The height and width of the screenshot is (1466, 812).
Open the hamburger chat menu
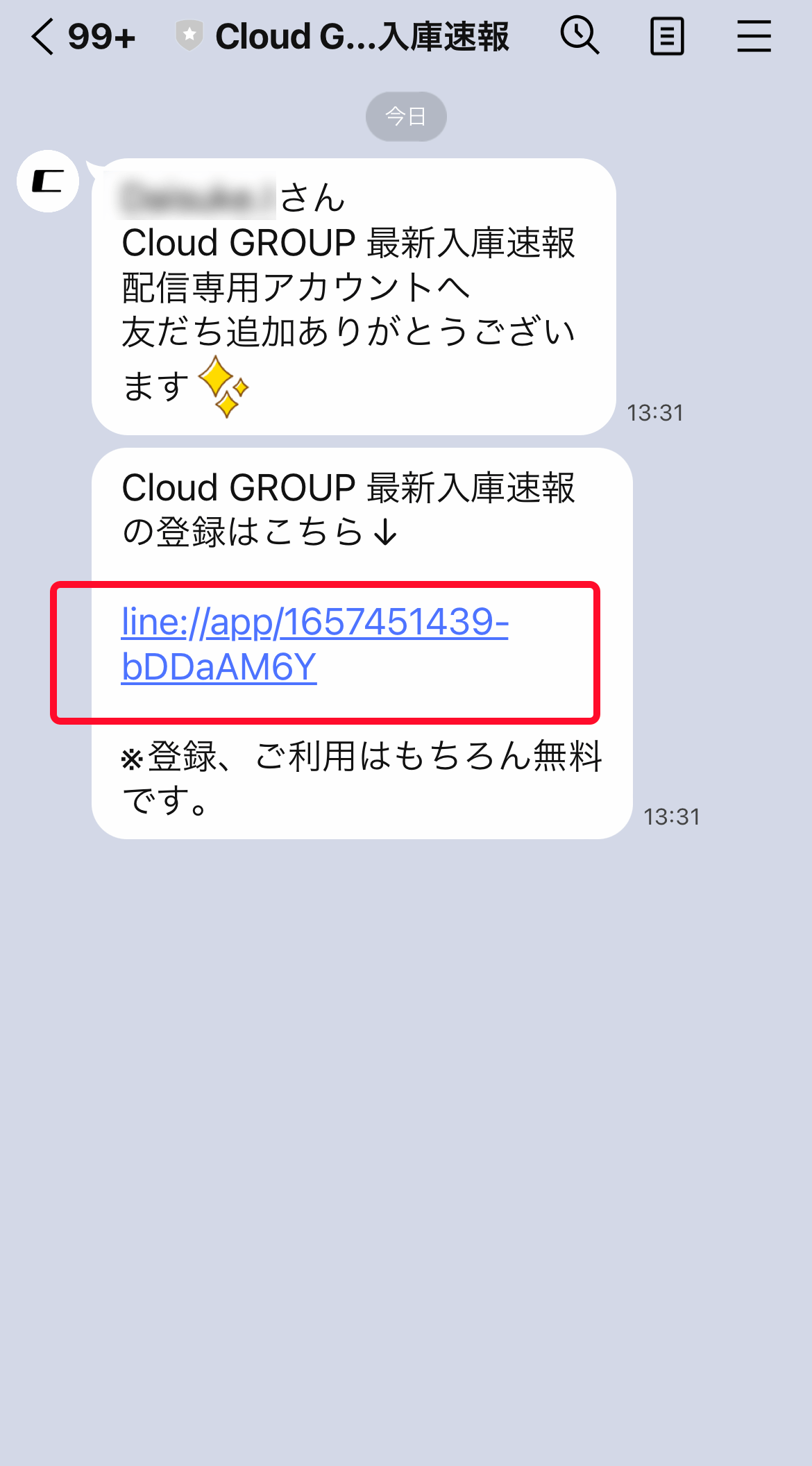coord(754,37)
